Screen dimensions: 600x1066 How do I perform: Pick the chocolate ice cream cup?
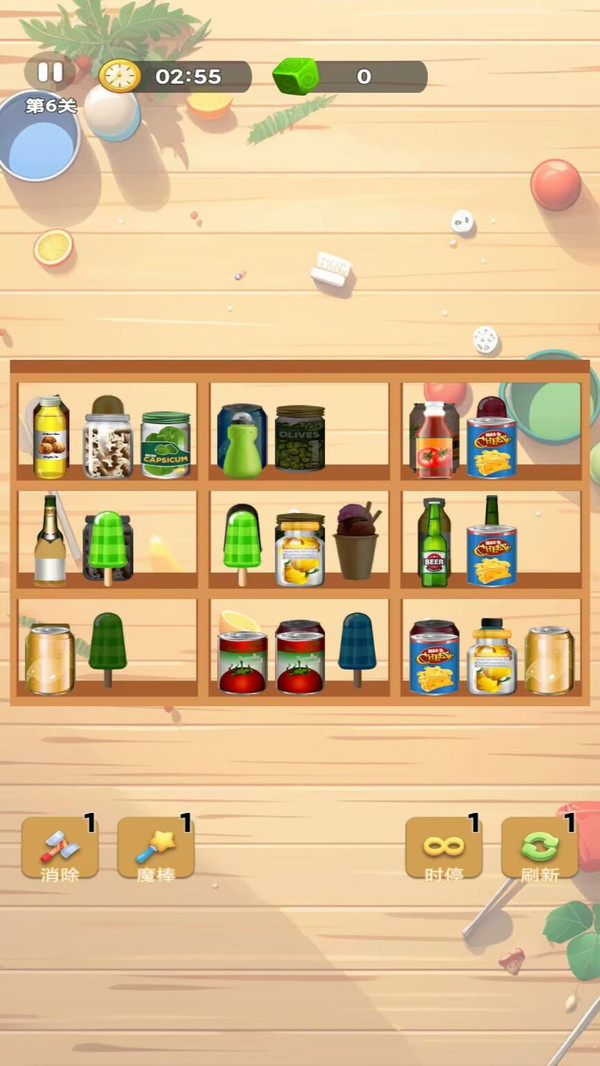pos(356,542)
